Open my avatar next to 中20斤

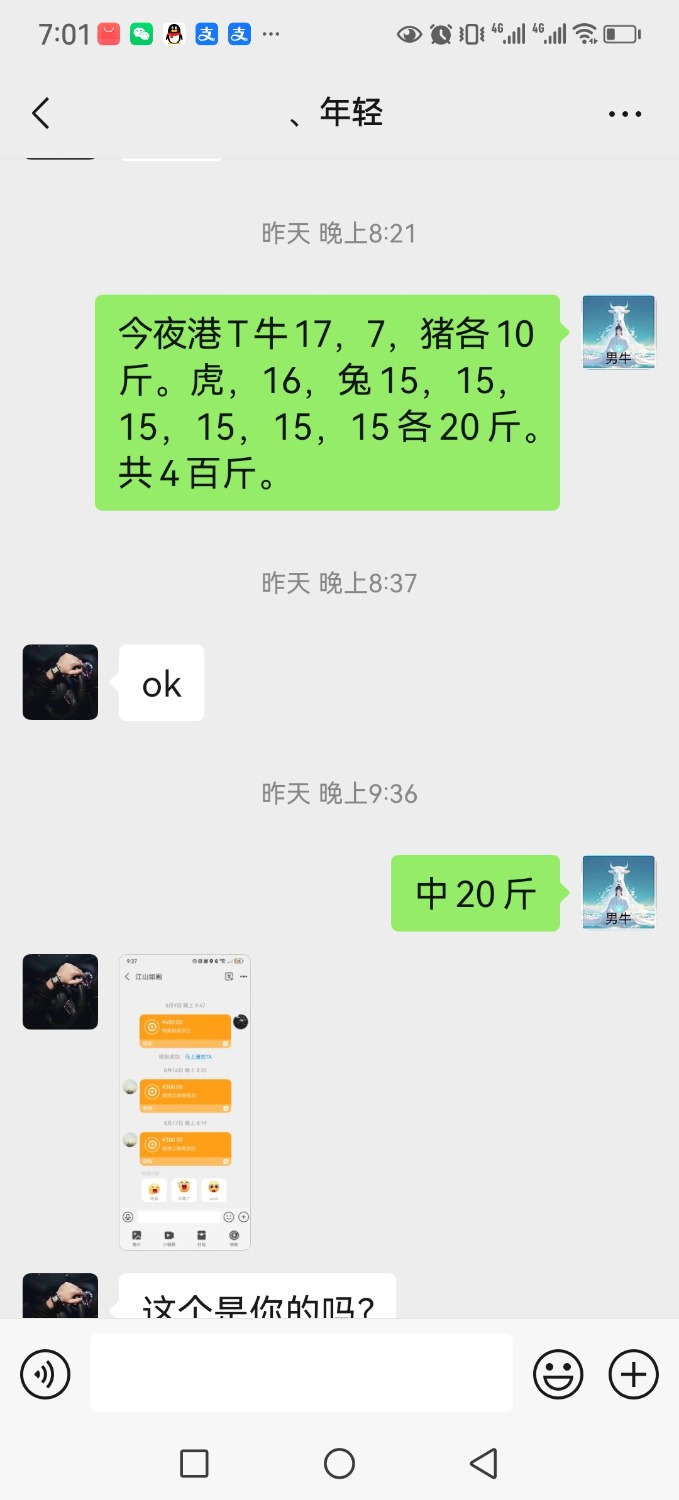[619, 892]
